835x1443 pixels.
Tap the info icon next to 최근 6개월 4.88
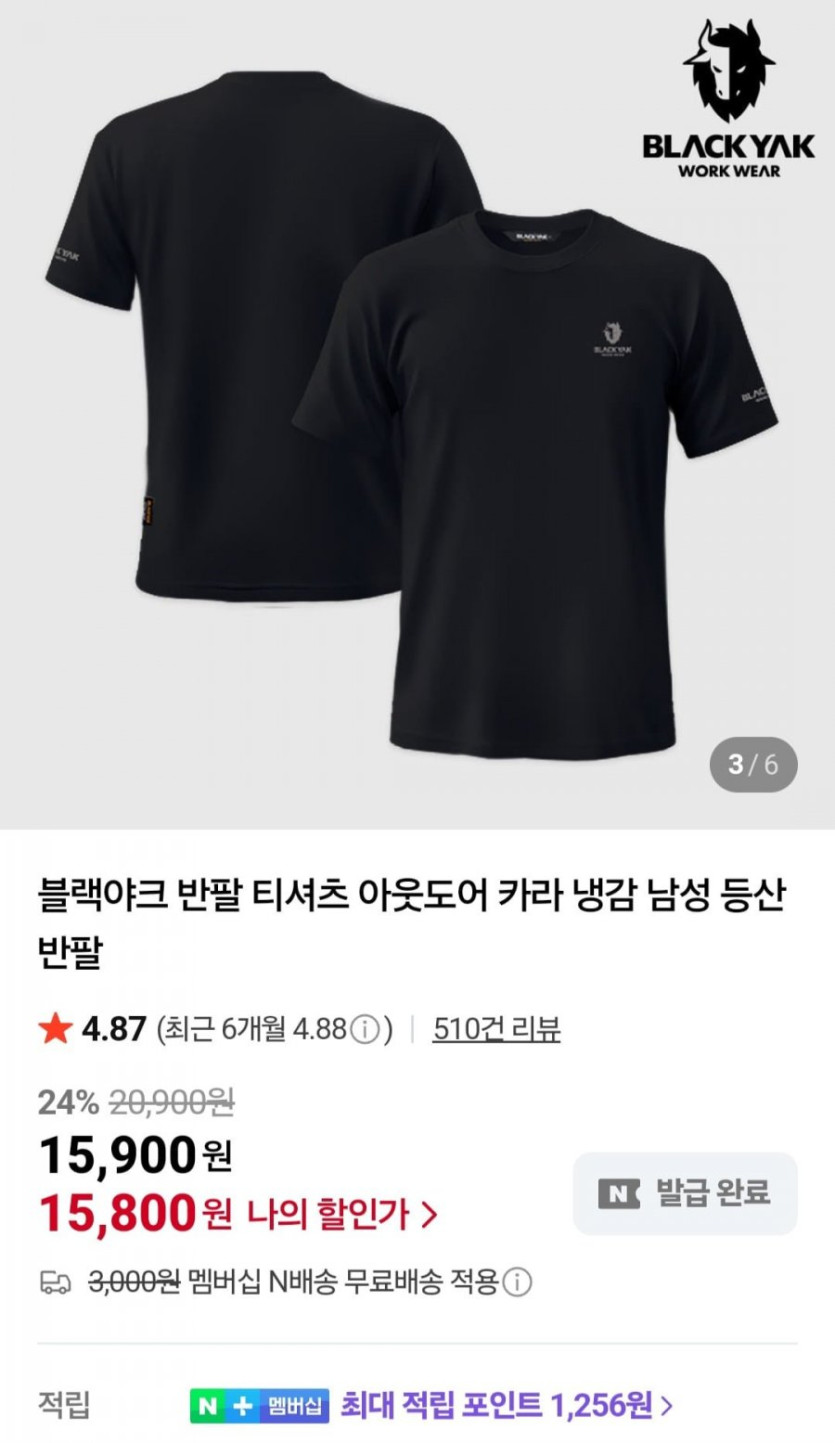click(x=366, y=1029)
